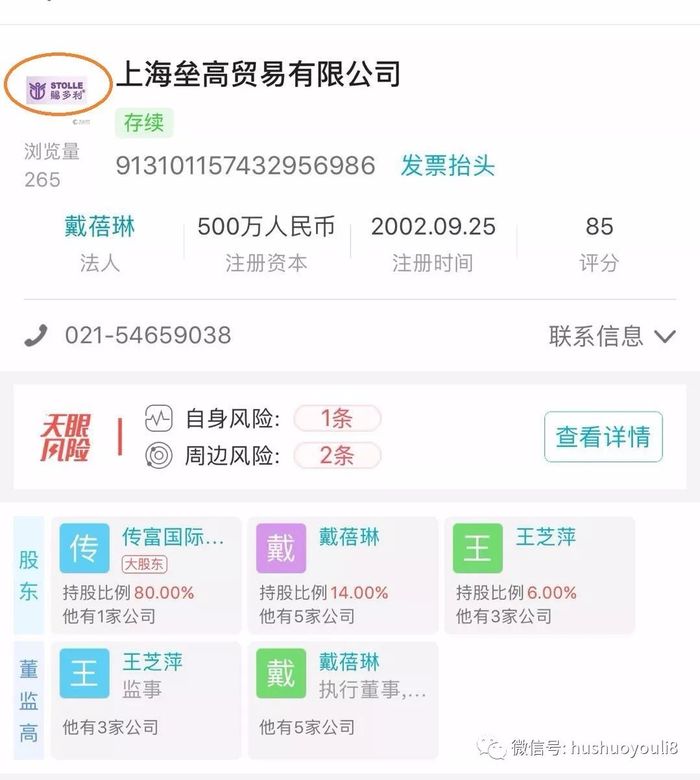Open executive director 戴蓓琳 (执行董事) card
Image resolution: width=700 pixels, height=780 pixels.
pyautogui.click(x=342, y=692)
